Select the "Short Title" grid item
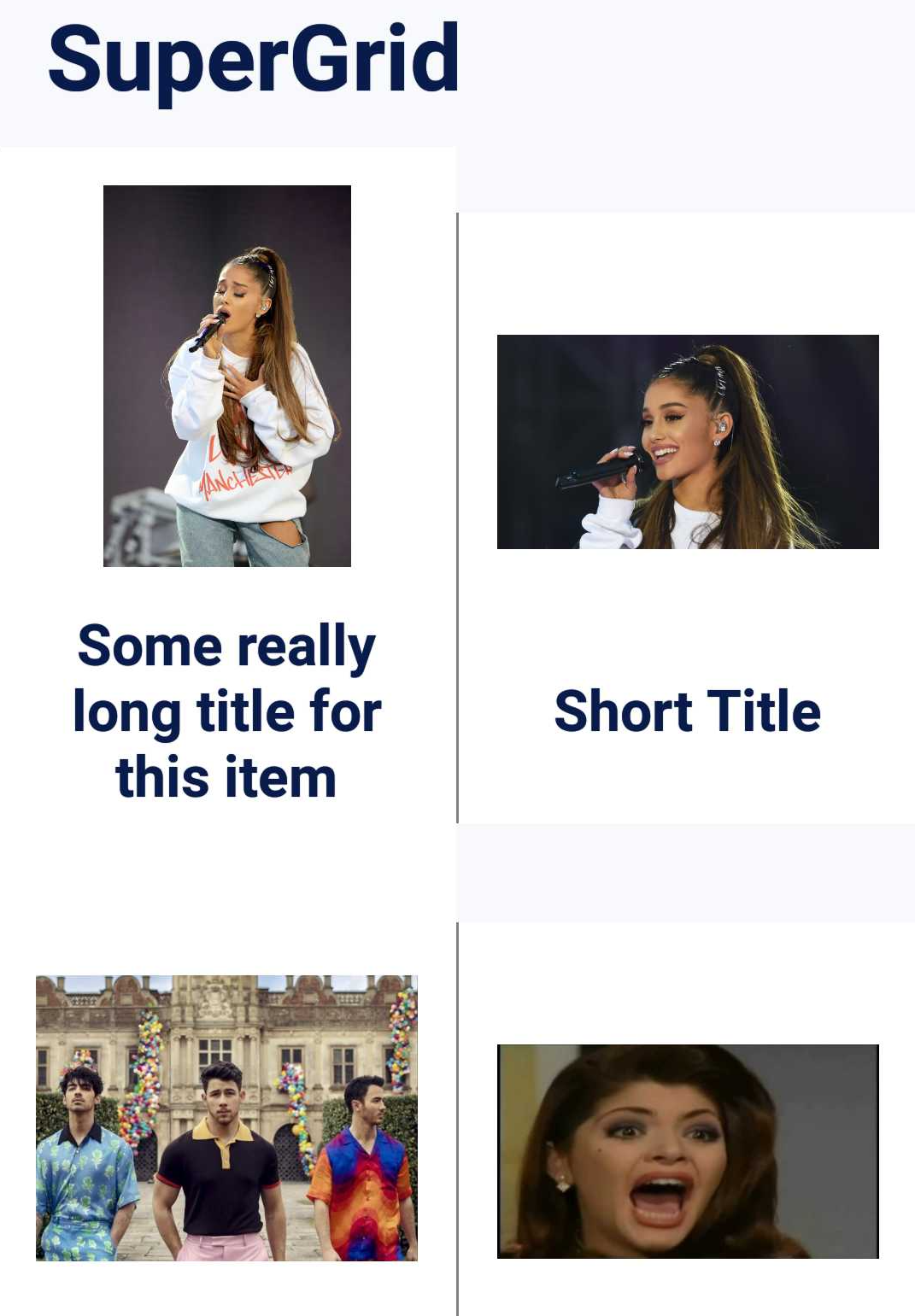 (687, 711)
